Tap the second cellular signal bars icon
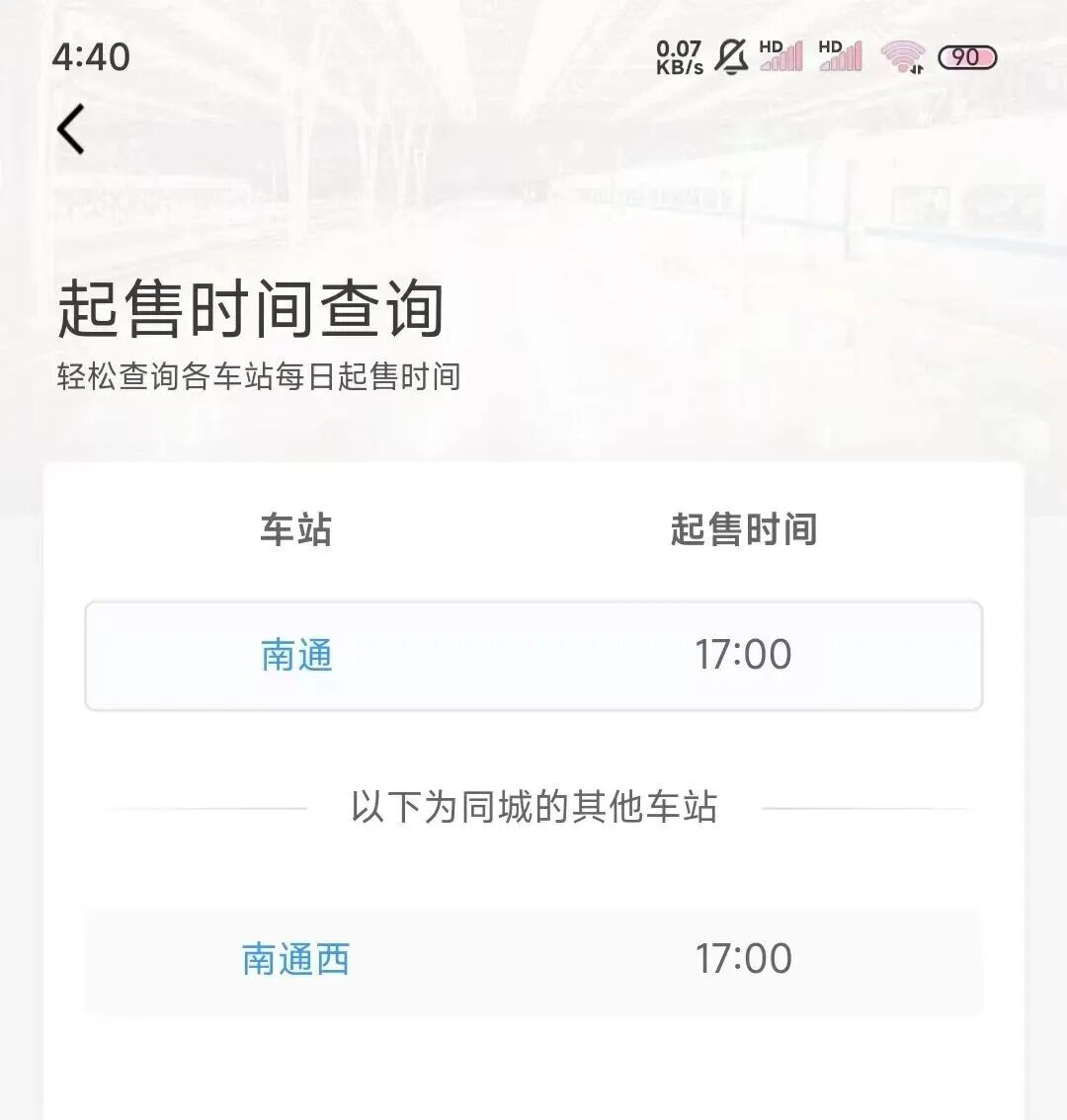 click(845, 59)
